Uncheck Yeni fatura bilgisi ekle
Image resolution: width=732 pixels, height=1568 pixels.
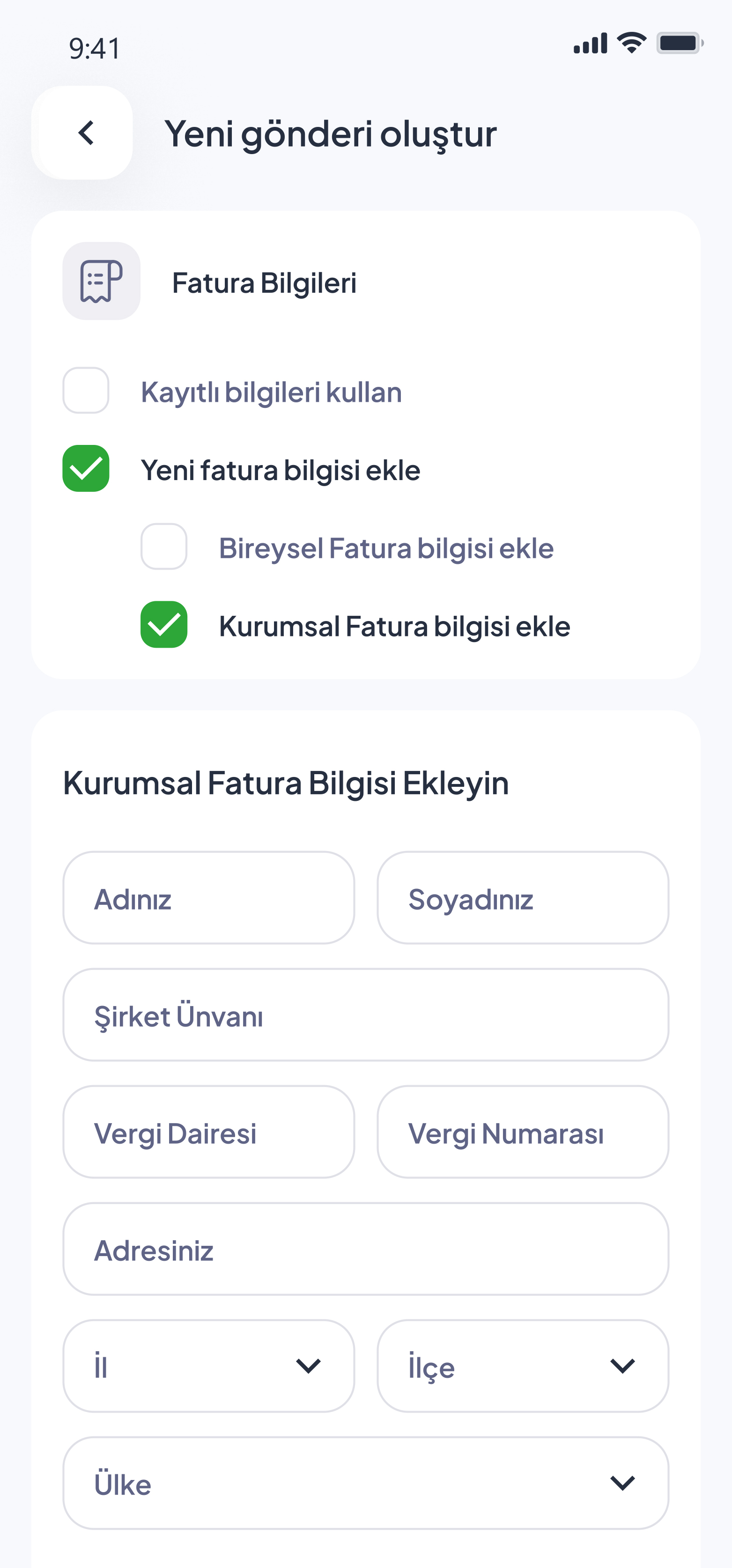(86, 468)
